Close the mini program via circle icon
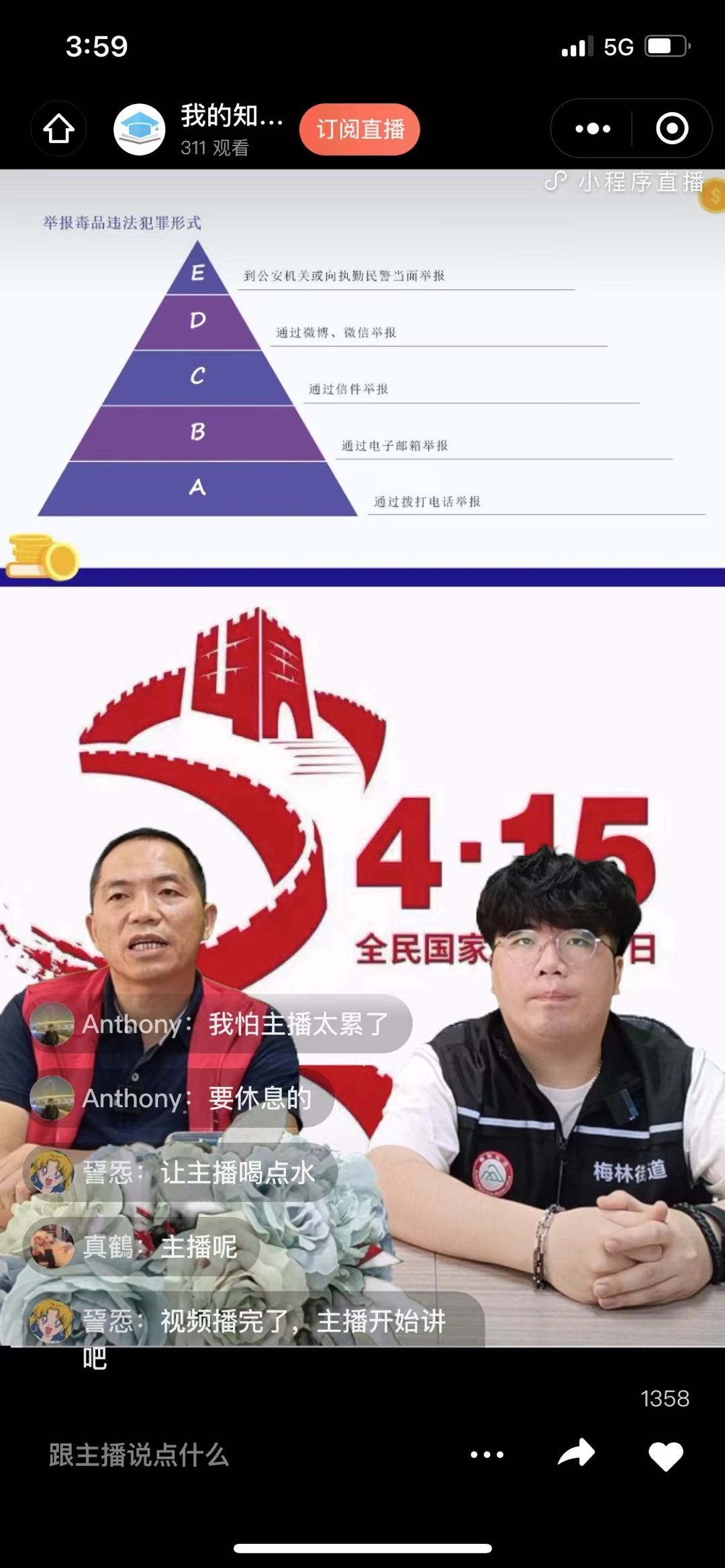The image size is (725, 1568). point(672,128)
